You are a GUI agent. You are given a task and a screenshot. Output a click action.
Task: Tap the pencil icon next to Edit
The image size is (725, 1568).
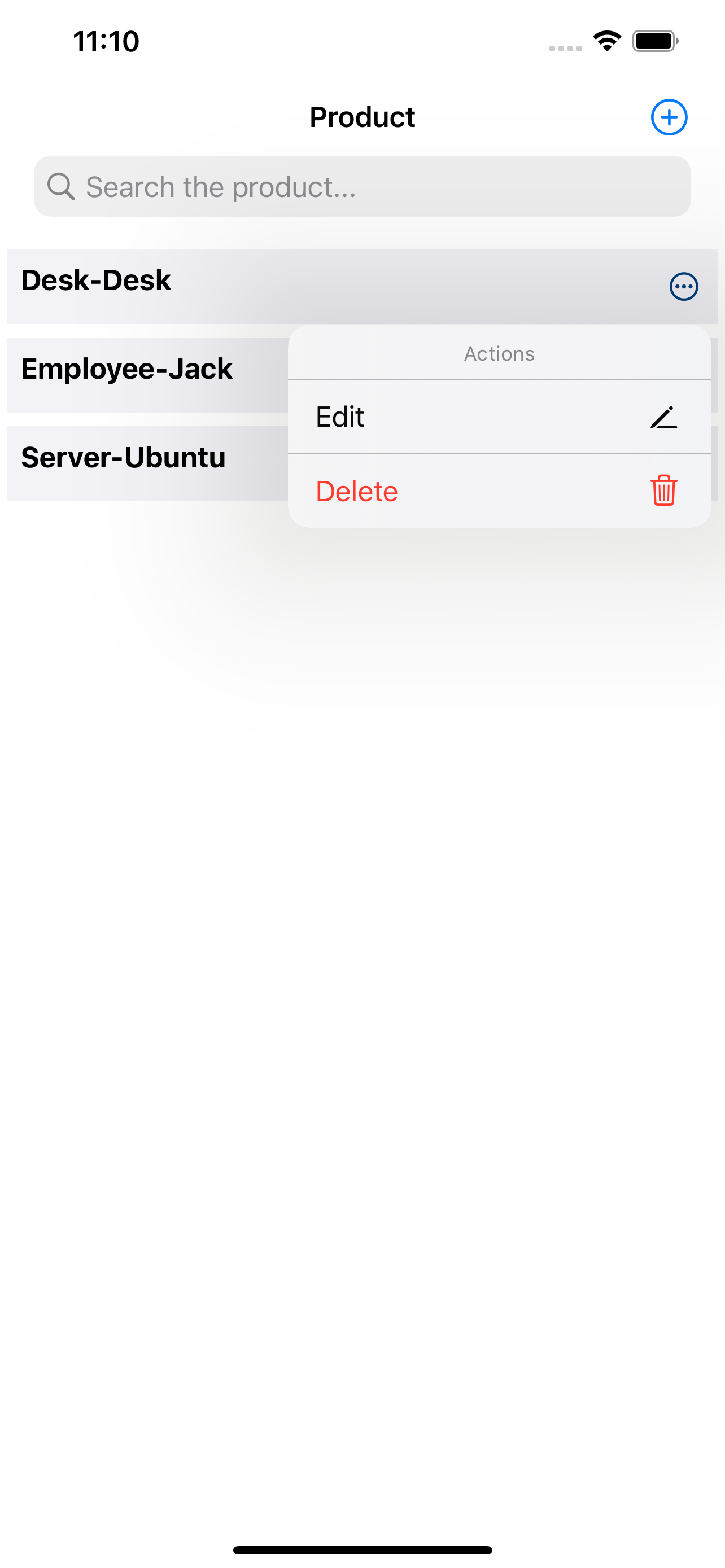coord(663,417)
